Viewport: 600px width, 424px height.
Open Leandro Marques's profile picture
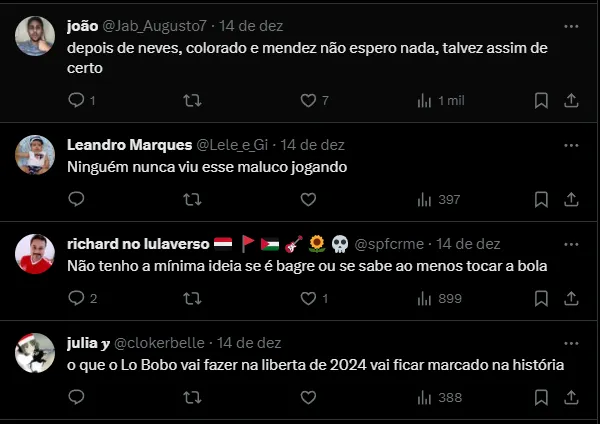tap(35, 153)
